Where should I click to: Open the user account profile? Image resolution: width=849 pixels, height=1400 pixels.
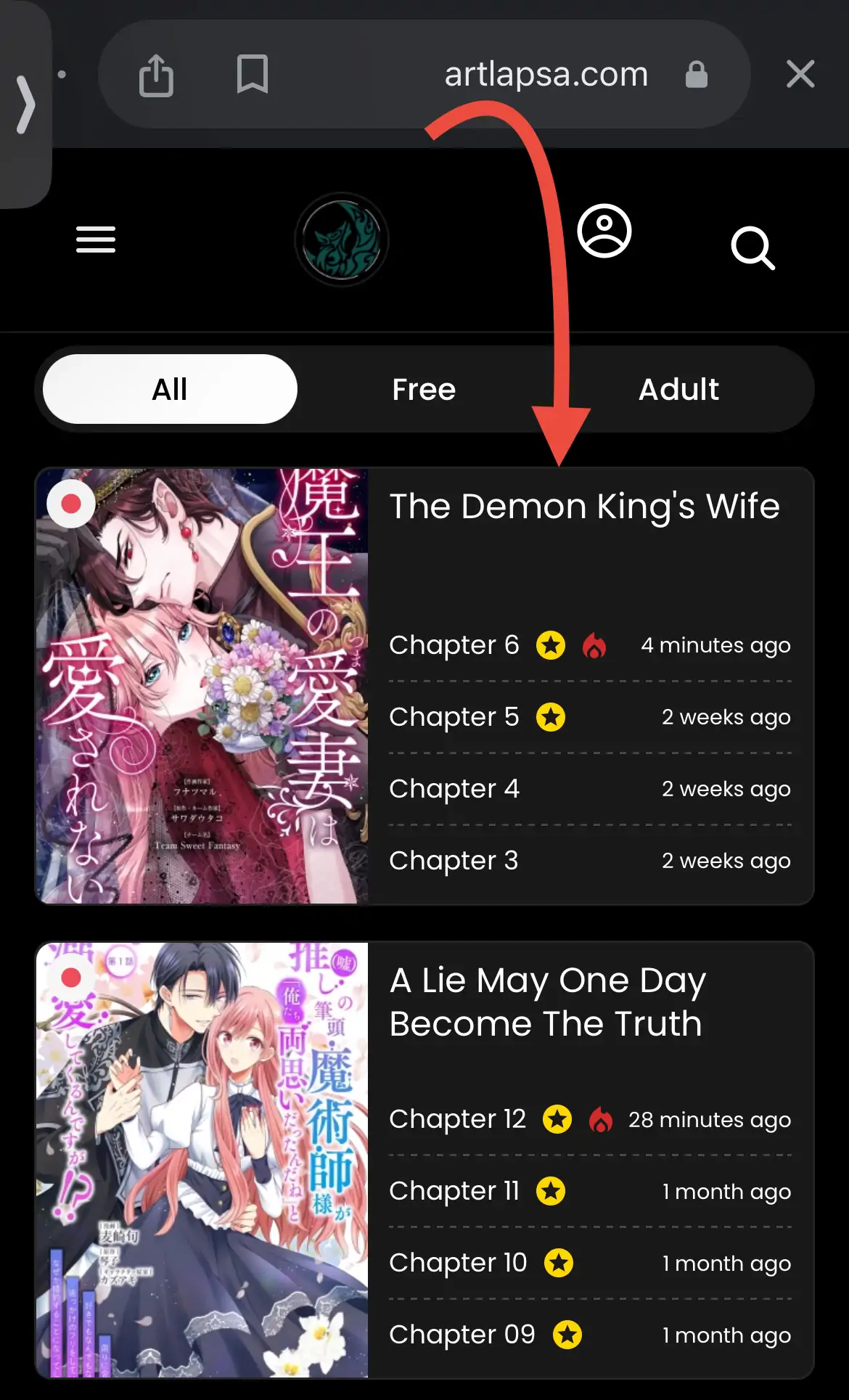[x=604, y=232]
